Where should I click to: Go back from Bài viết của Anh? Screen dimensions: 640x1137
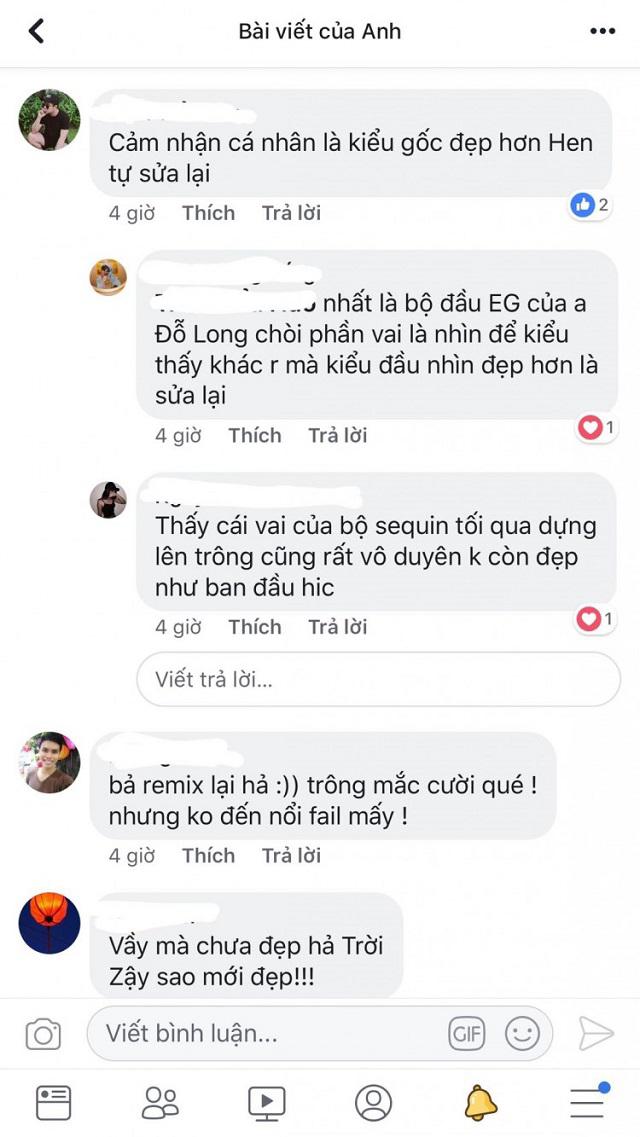point(36,31)
